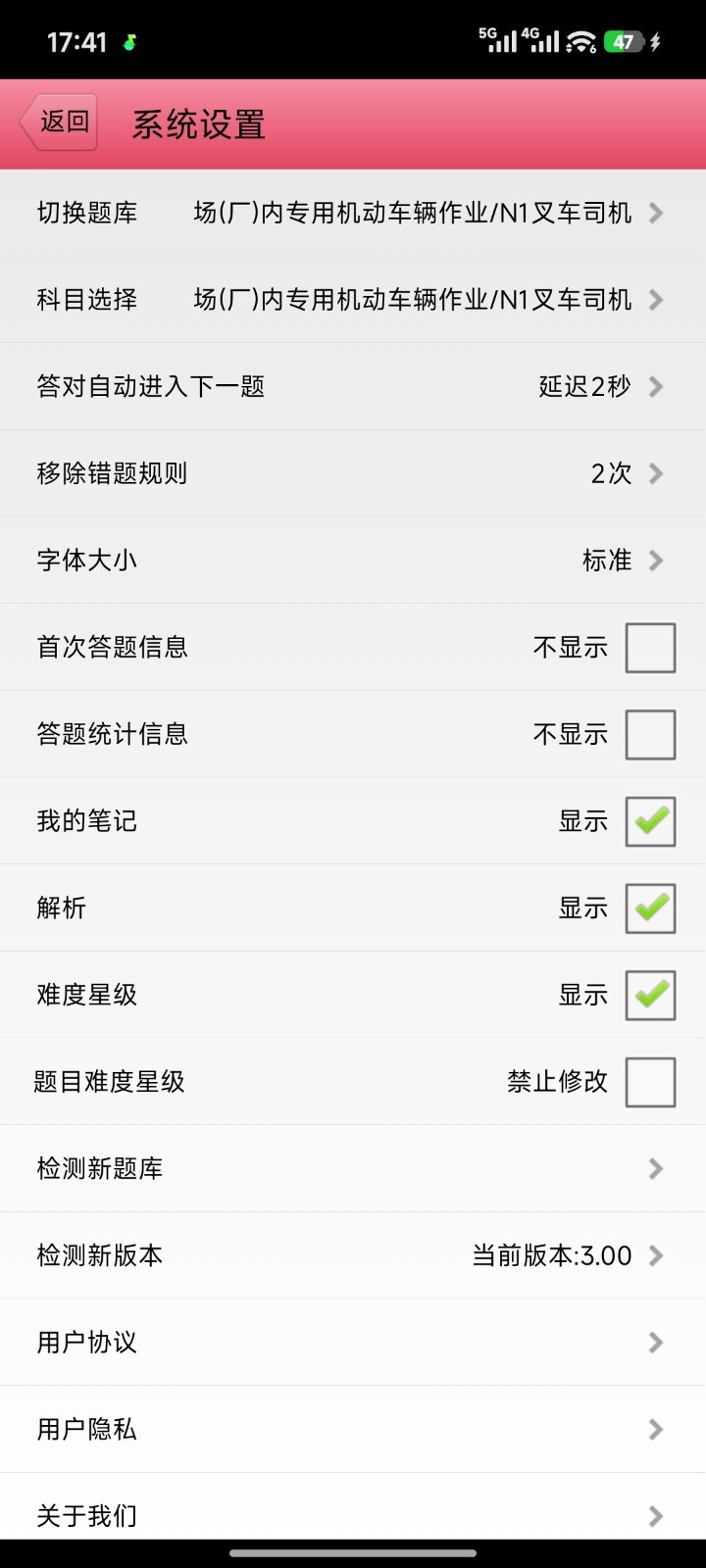
Task: Toggle the 难度星级 checkbox off
Action: click(650, 995)
